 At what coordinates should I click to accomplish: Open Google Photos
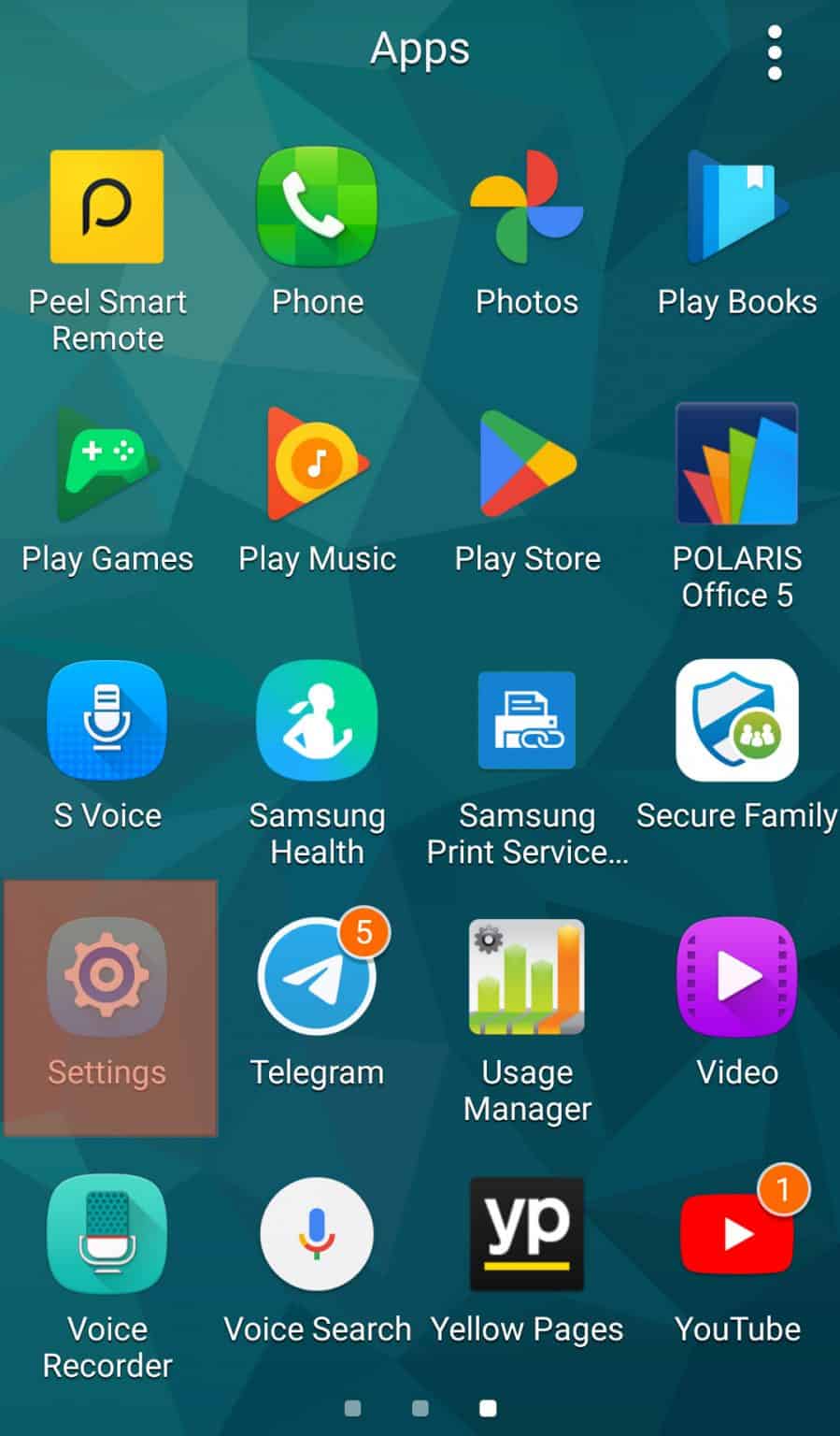pos(526,207)
